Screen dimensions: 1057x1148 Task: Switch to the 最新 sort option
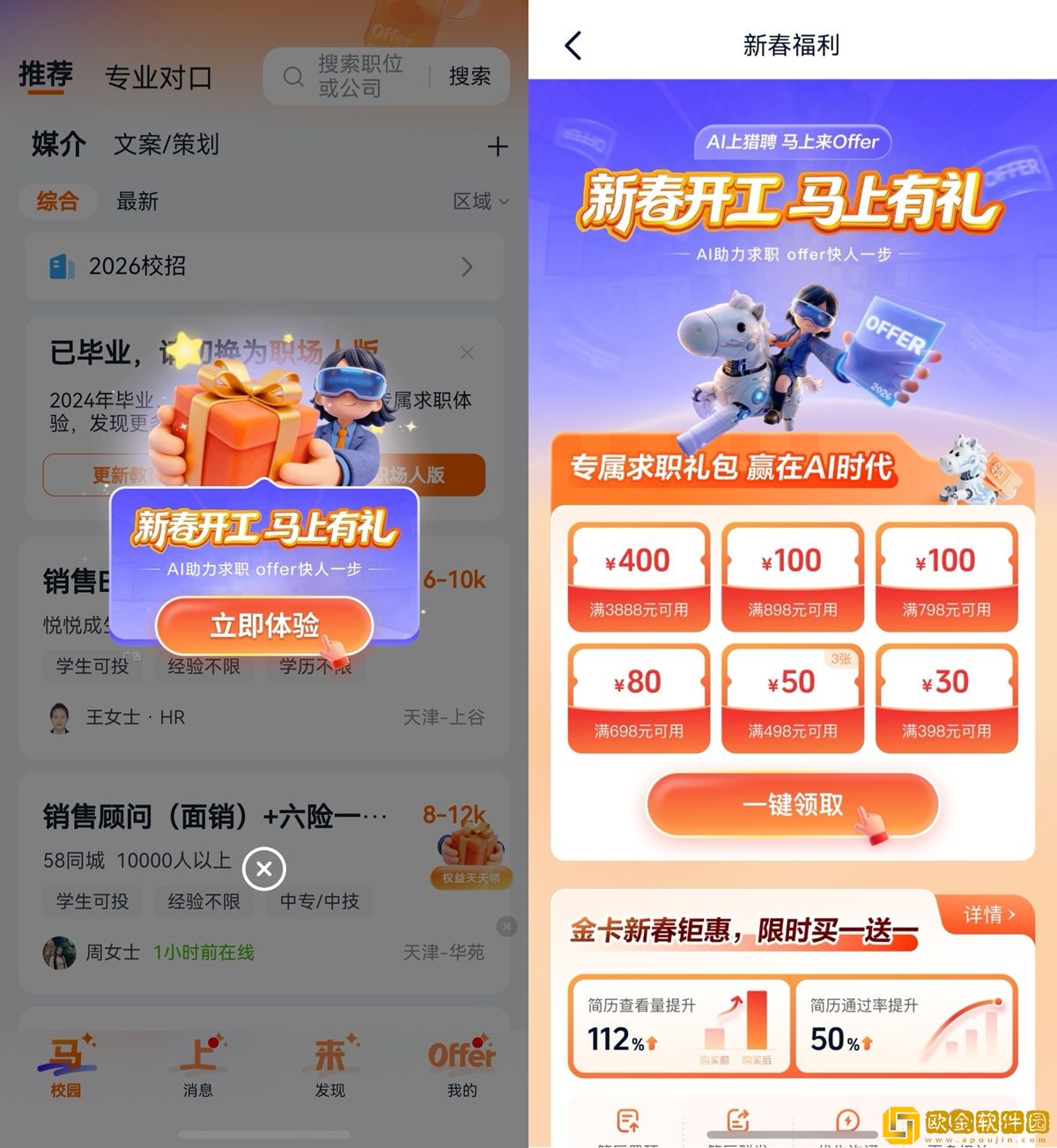point(137,202)
